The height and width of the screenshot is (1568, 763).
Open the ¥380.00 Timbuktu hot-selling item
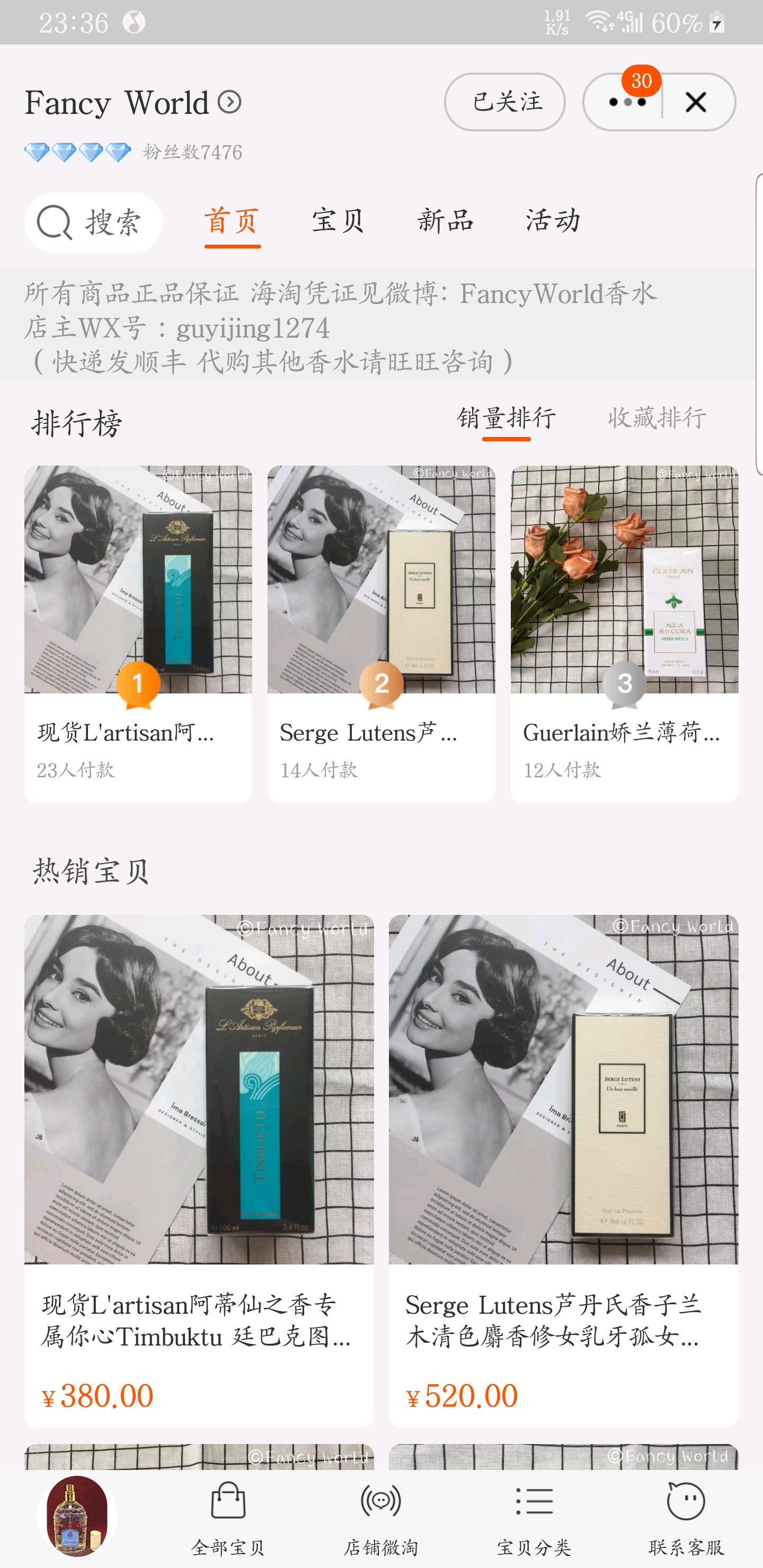[199, 1171]
